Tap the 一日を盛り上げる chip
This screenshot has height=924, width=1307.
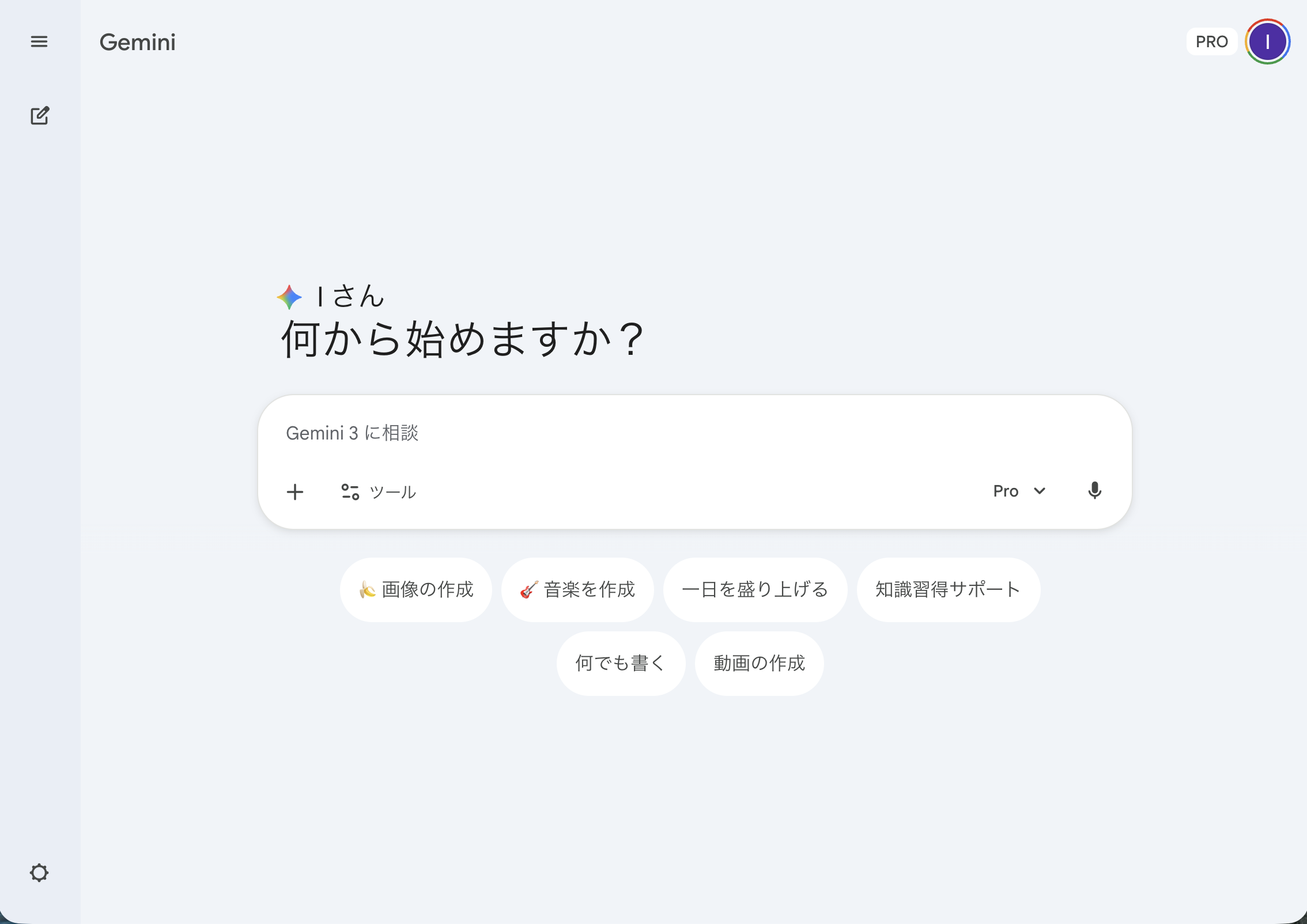pyautogui.click(x=755, y=589)
